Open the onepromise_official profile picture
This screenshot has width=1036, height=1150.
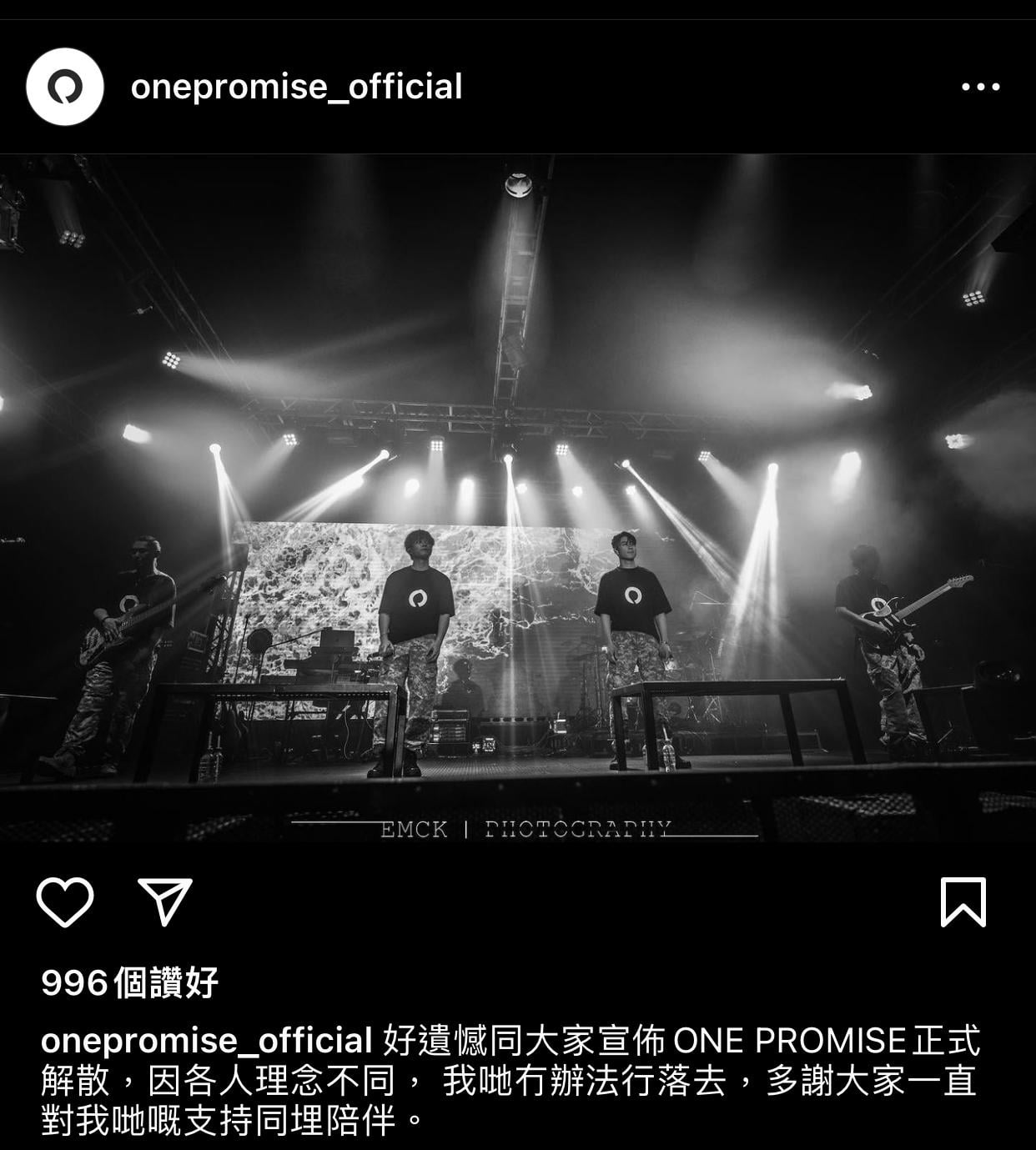[x=64, y=87]
